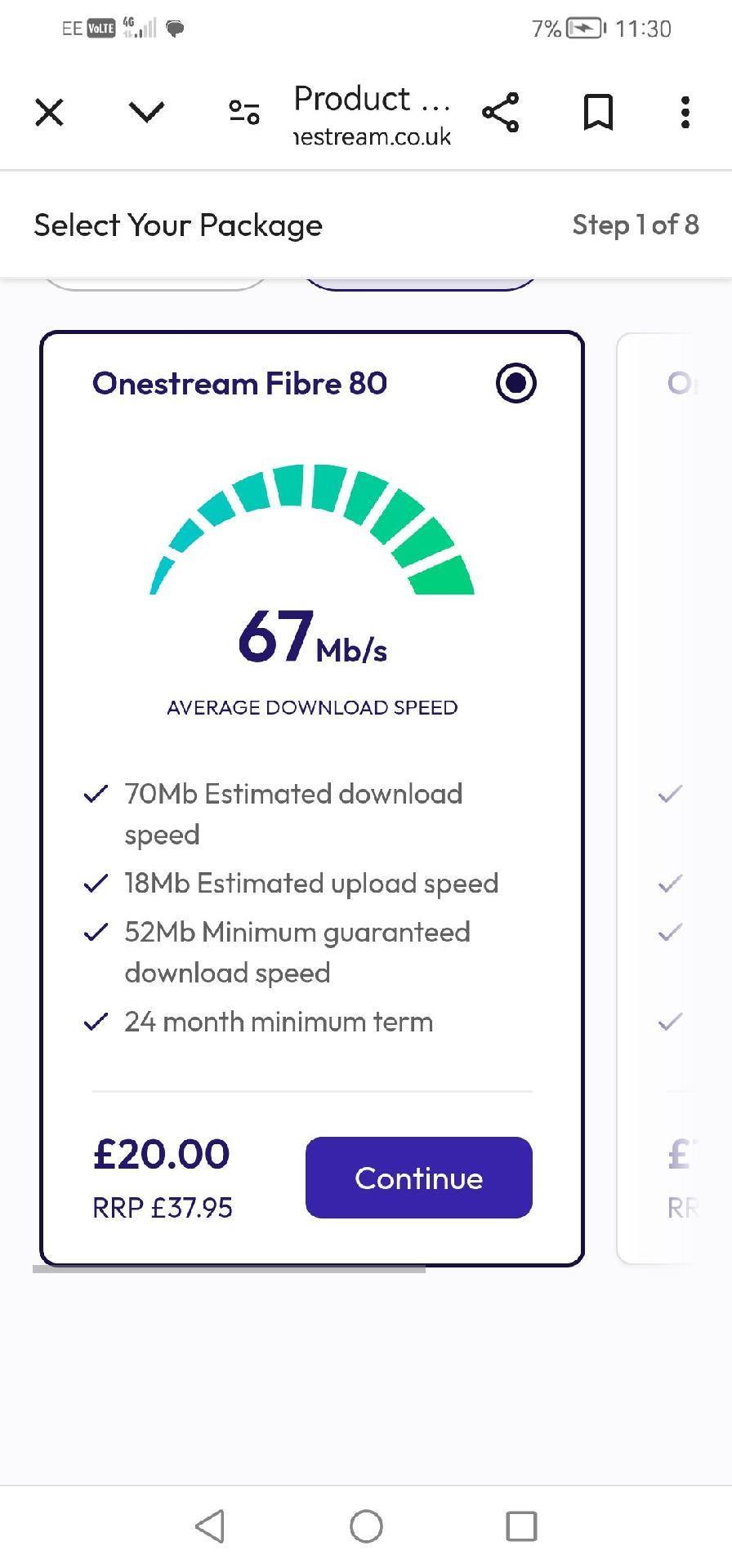Bookmark this page
Screen dimensions: 732x1568
pyautogui.click(x=598, y=113)
